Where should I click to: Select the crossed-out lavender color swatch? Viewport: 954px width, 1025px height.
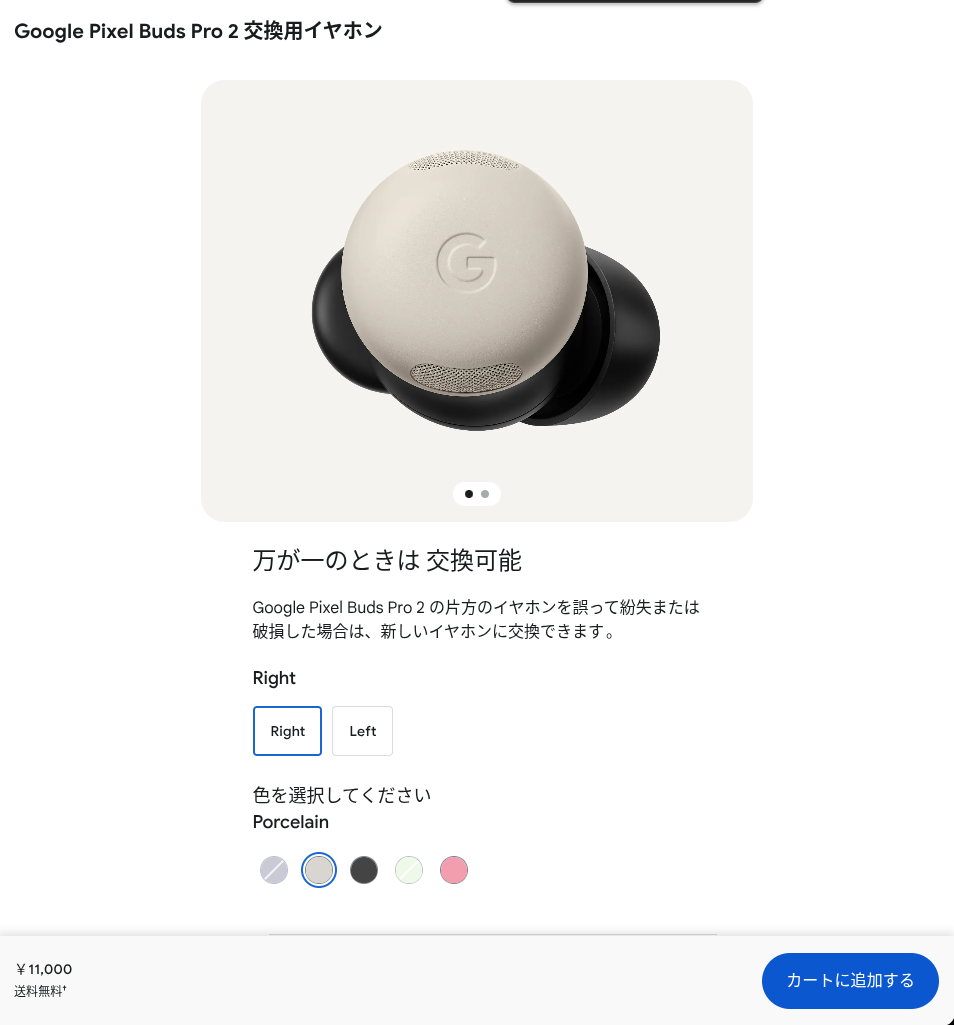[x=274, y=870]
